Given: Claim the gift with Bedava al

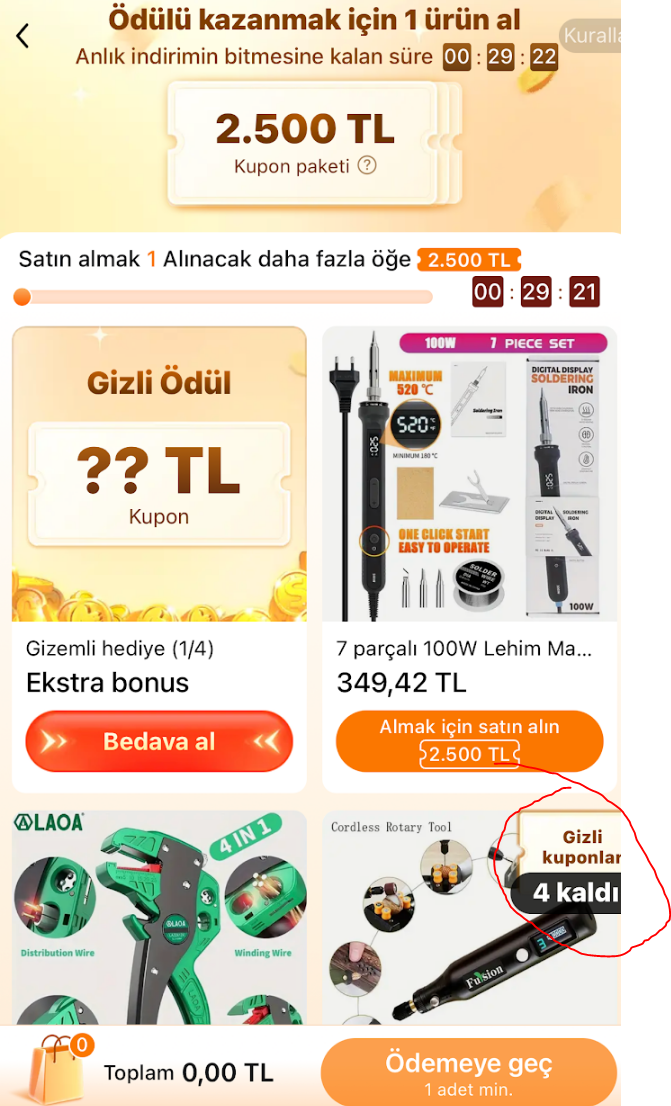Looking at the screenshot, I should 159,742.
